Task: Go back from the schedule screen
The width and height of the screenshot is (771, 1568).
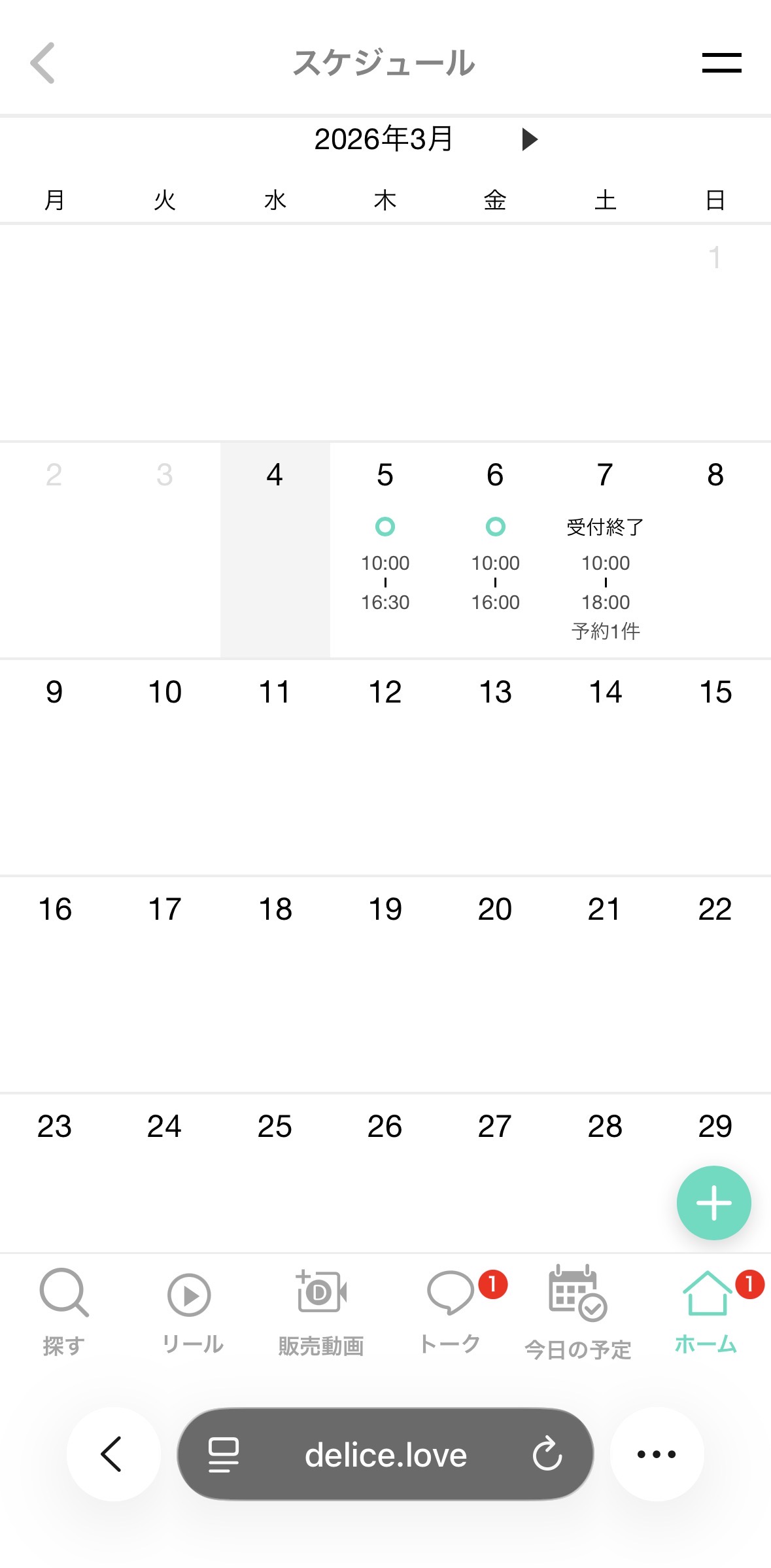Action: click(x=43, y=63)
